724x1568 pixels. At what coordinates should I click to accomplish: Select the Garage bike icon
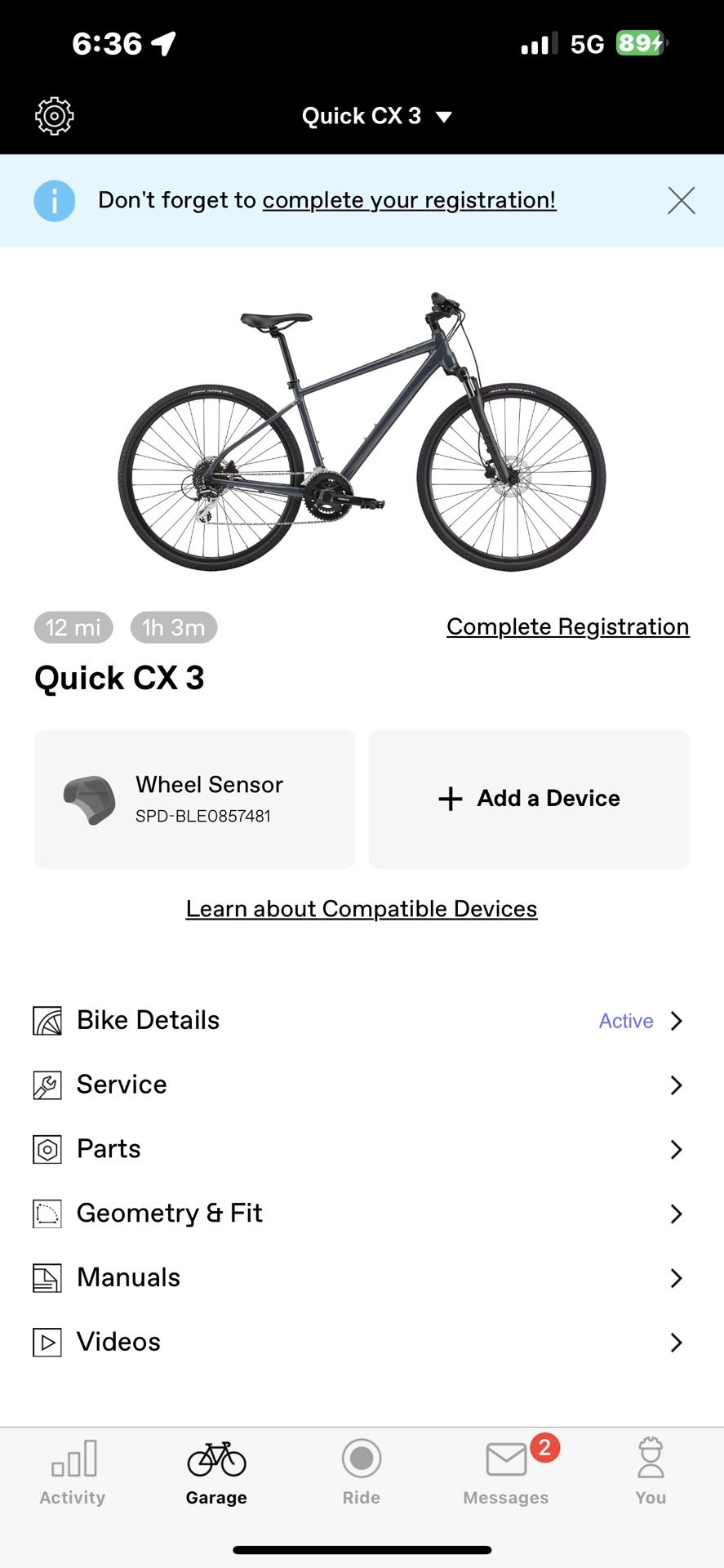click(215, 1459)
